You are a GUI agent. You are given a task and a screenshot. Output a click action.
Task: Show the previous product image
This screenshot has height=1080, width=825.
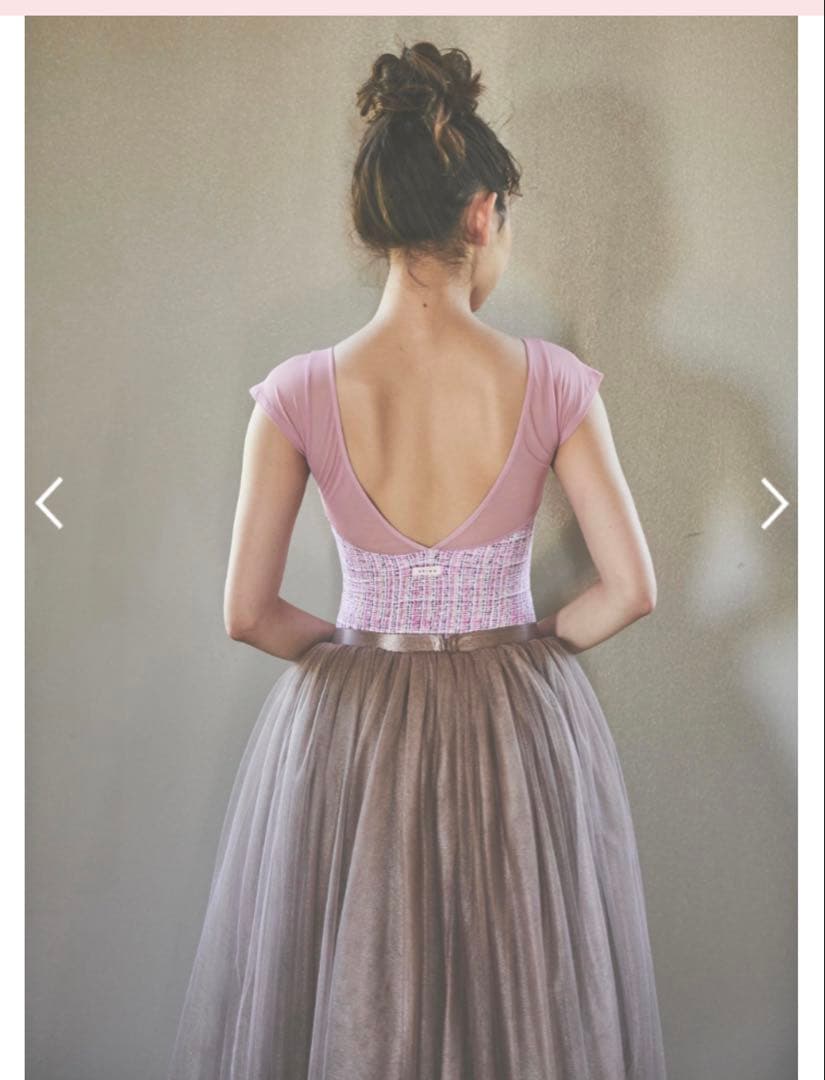[49, 503]
